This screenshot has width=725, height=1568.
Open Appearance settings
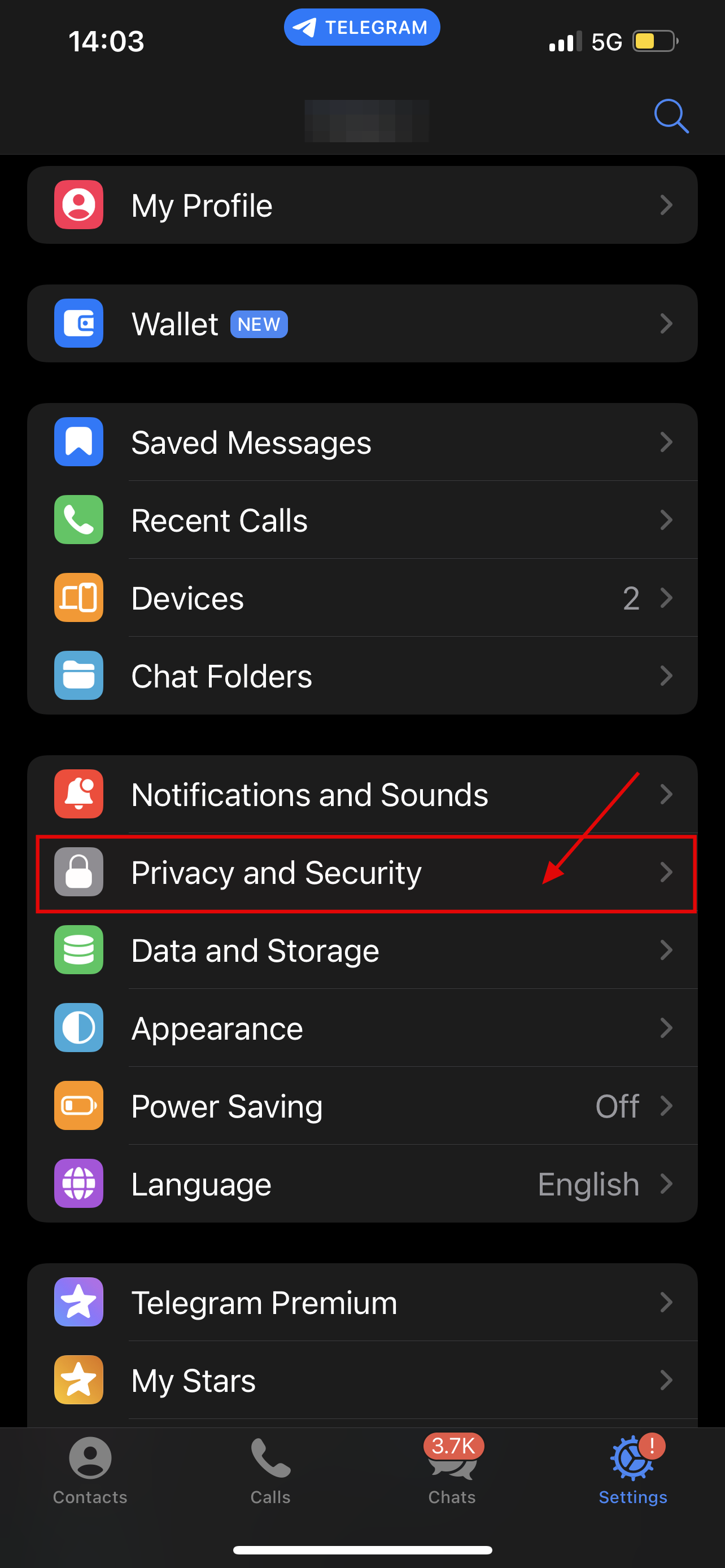362,1028
